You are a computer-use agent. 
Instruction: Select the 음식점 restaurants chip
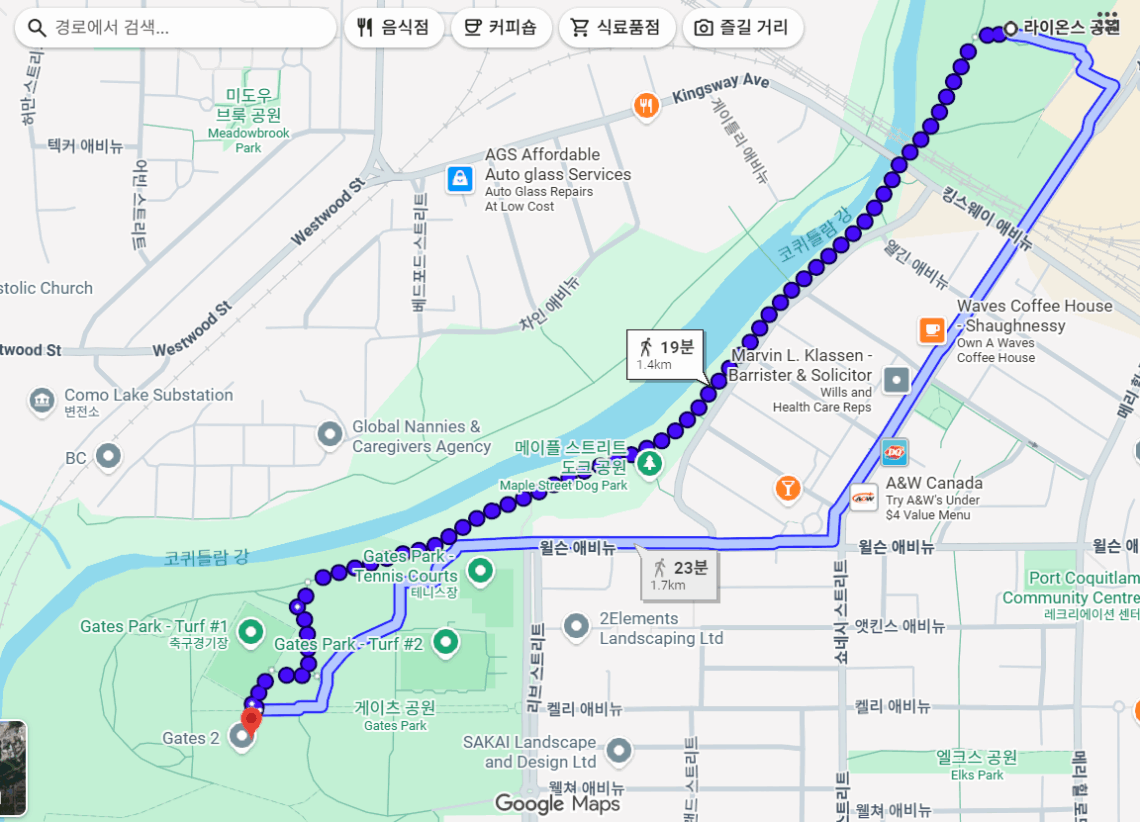click(x=394, y=28)
